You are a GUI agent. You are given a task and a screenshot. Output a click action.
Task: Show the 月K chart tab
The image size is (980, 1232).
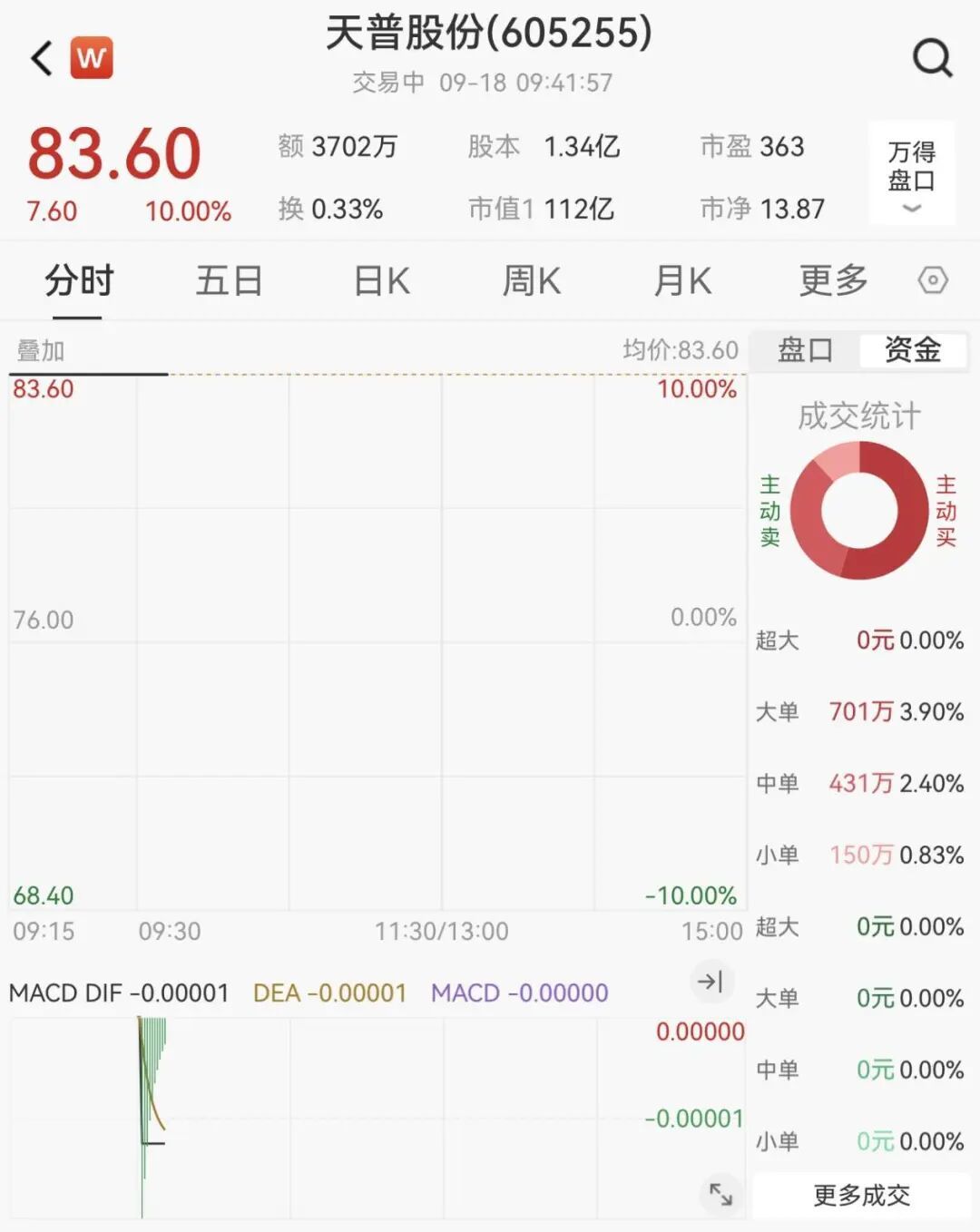[682, 281]
